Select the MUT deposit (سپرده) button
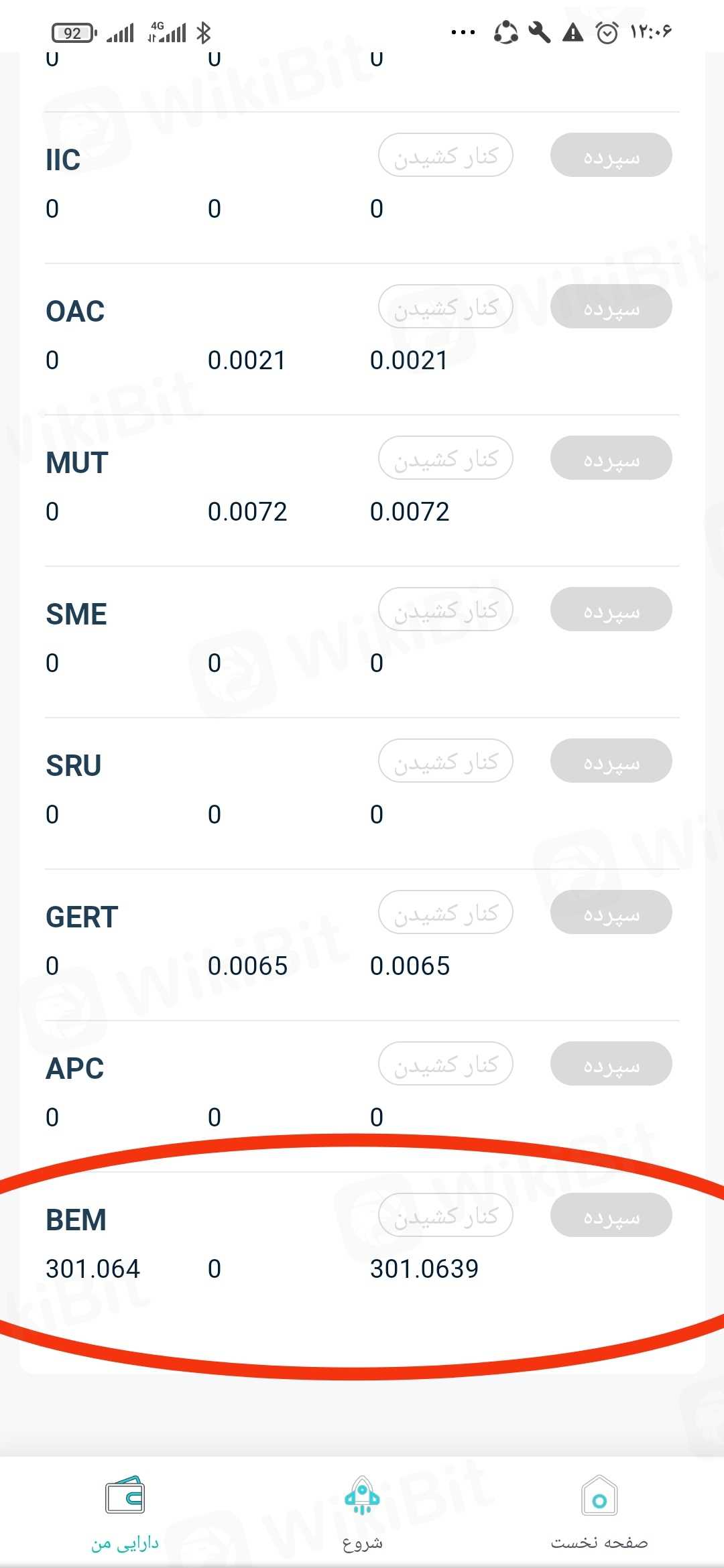The width and height of the screenshot is (724, 1568). [611, 458]
